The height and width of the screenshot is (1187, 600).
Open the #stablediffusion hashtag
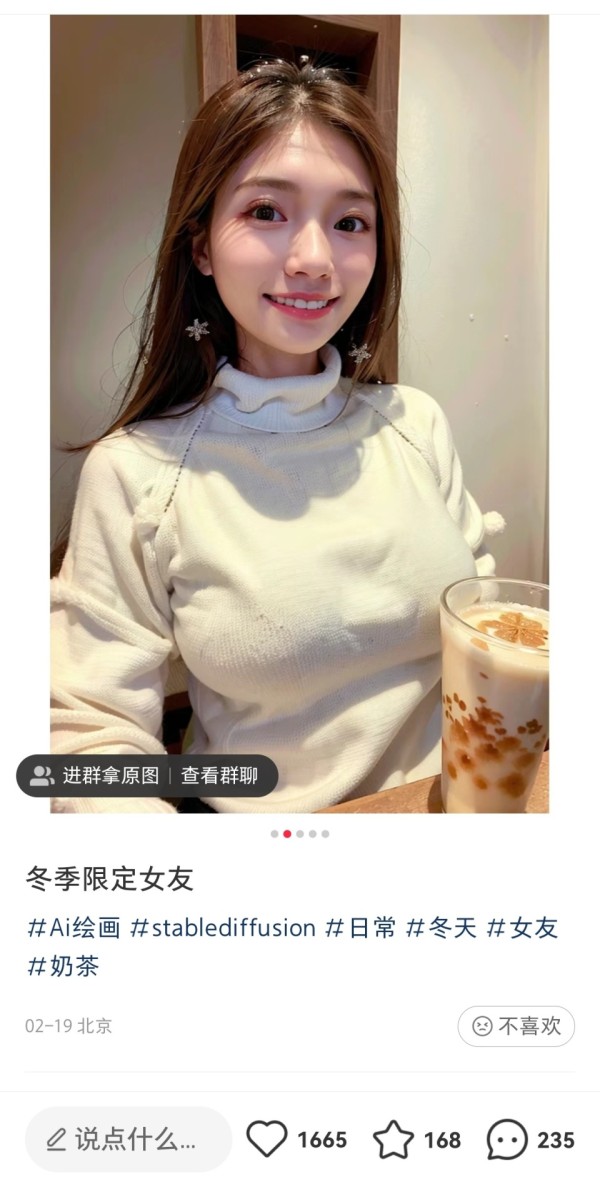[223, 928]
